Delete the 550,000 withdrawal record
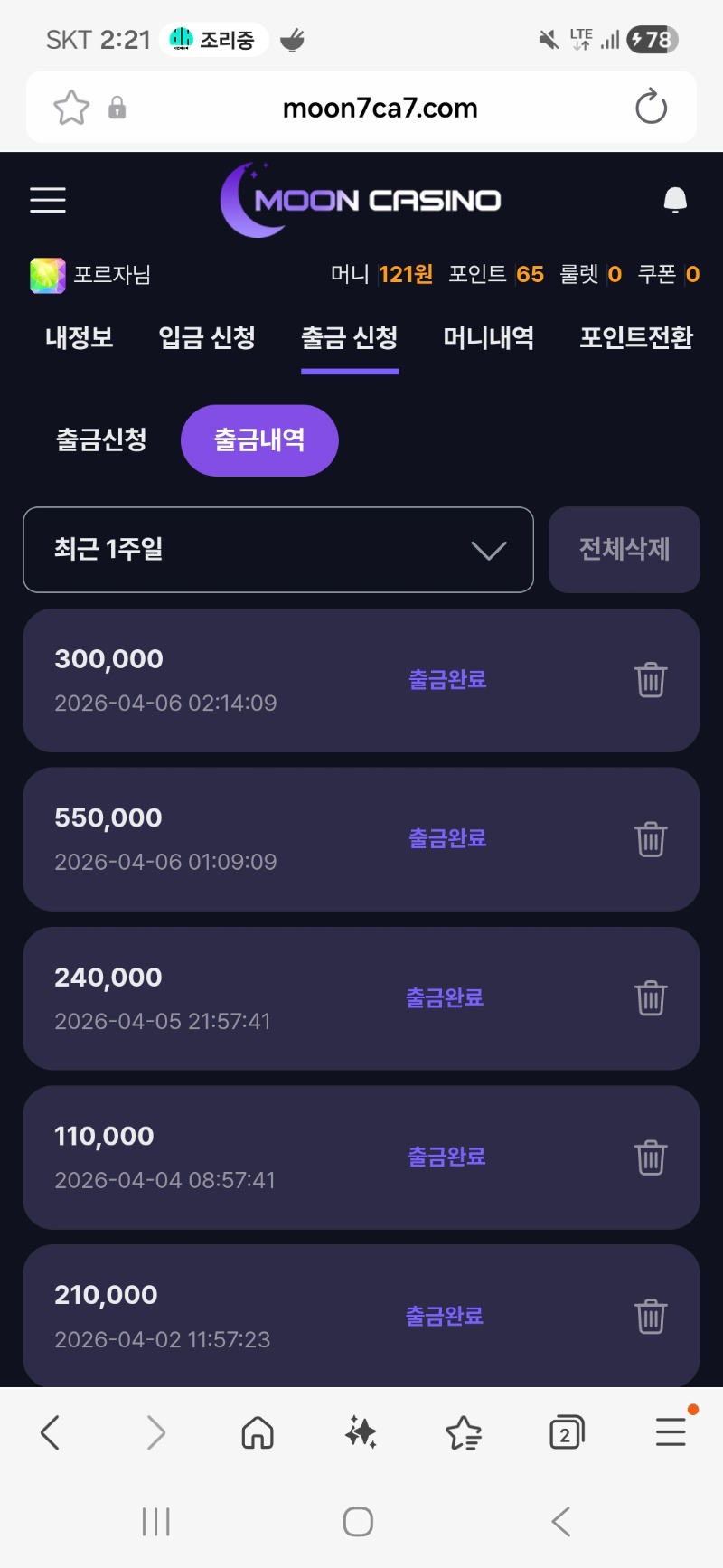This screenshot has width=723, height=1568. (651, 839)
